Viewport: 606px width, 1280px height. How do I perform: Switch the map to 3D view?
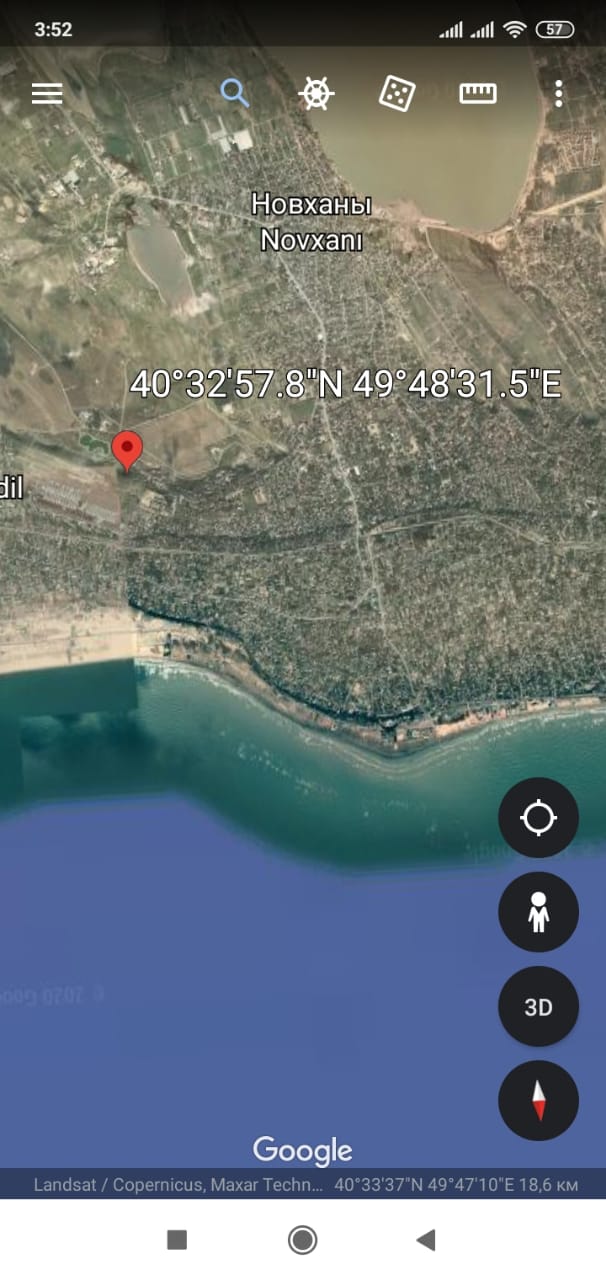pyautogui.click(x=538, y=1006)
